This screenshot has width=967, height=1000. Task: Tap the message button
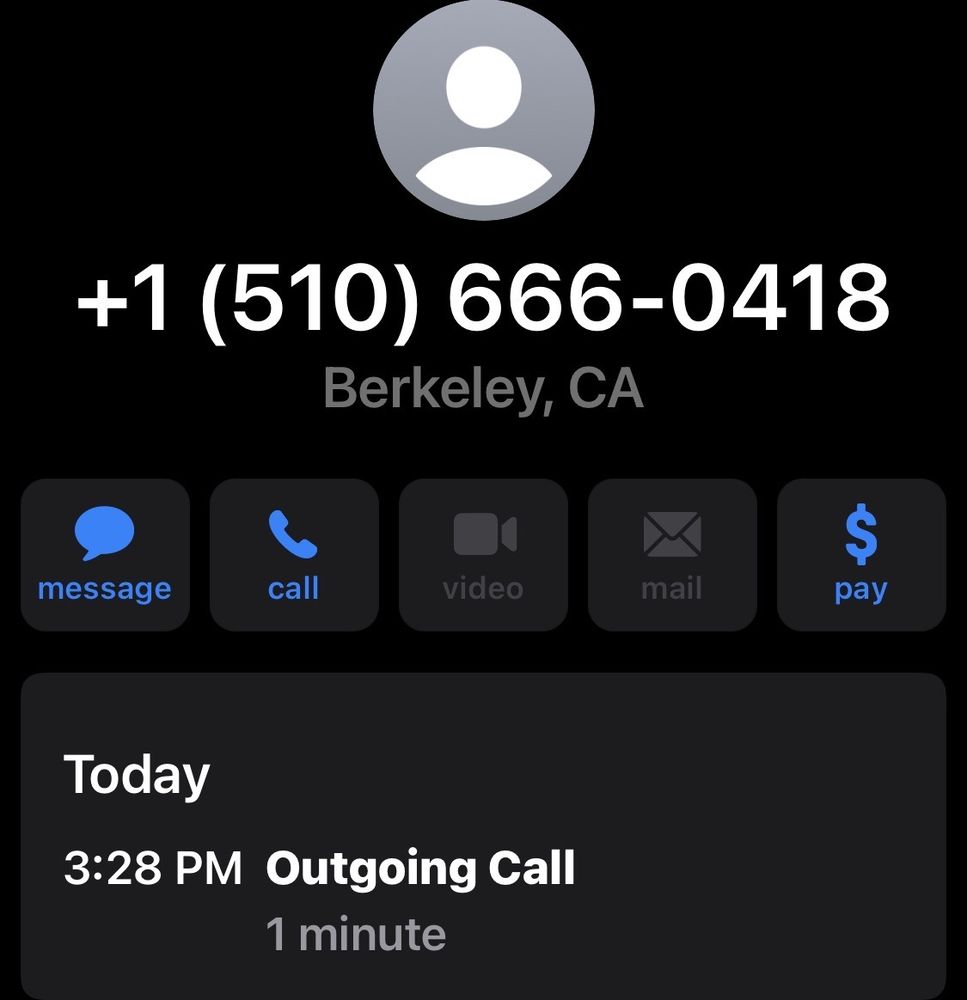105,555
